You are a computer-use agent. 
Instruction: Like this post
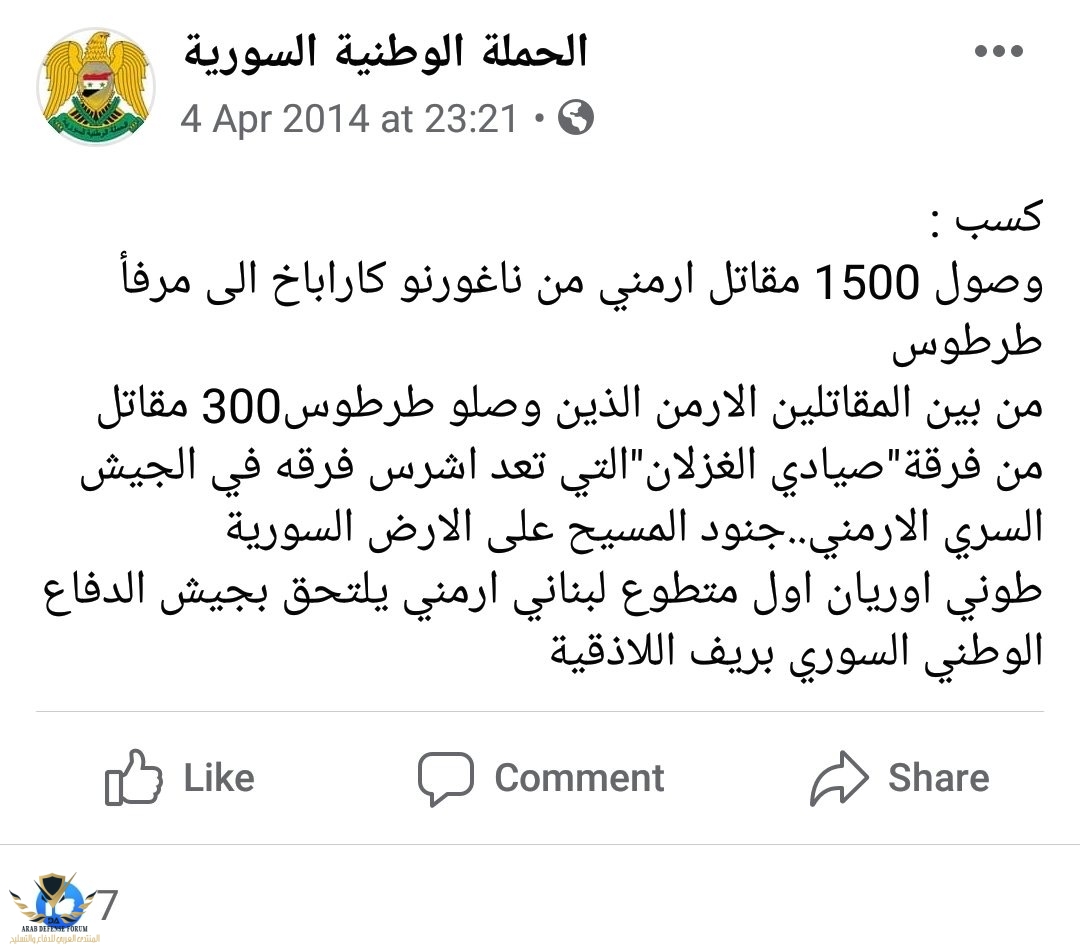coord(180,778)
